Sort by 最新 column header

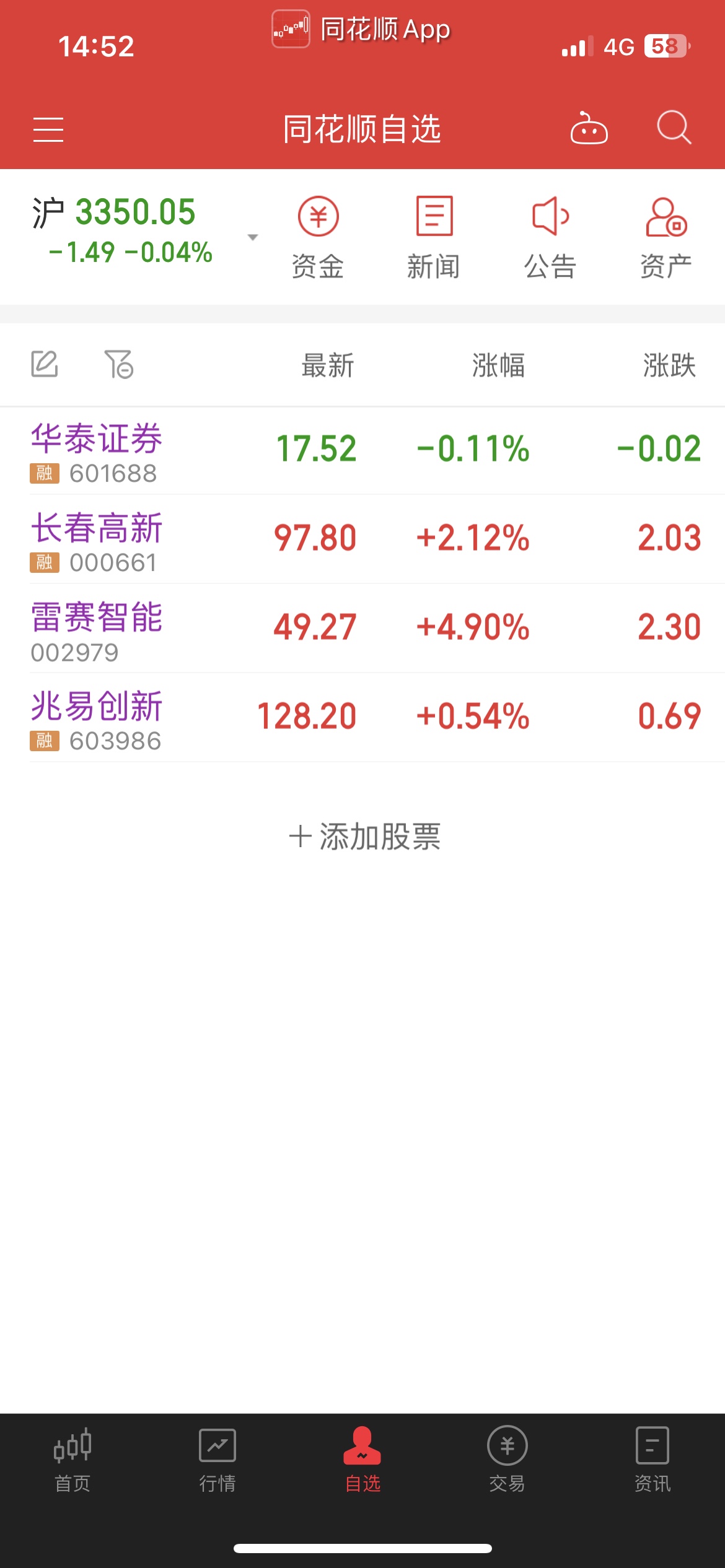328,365
